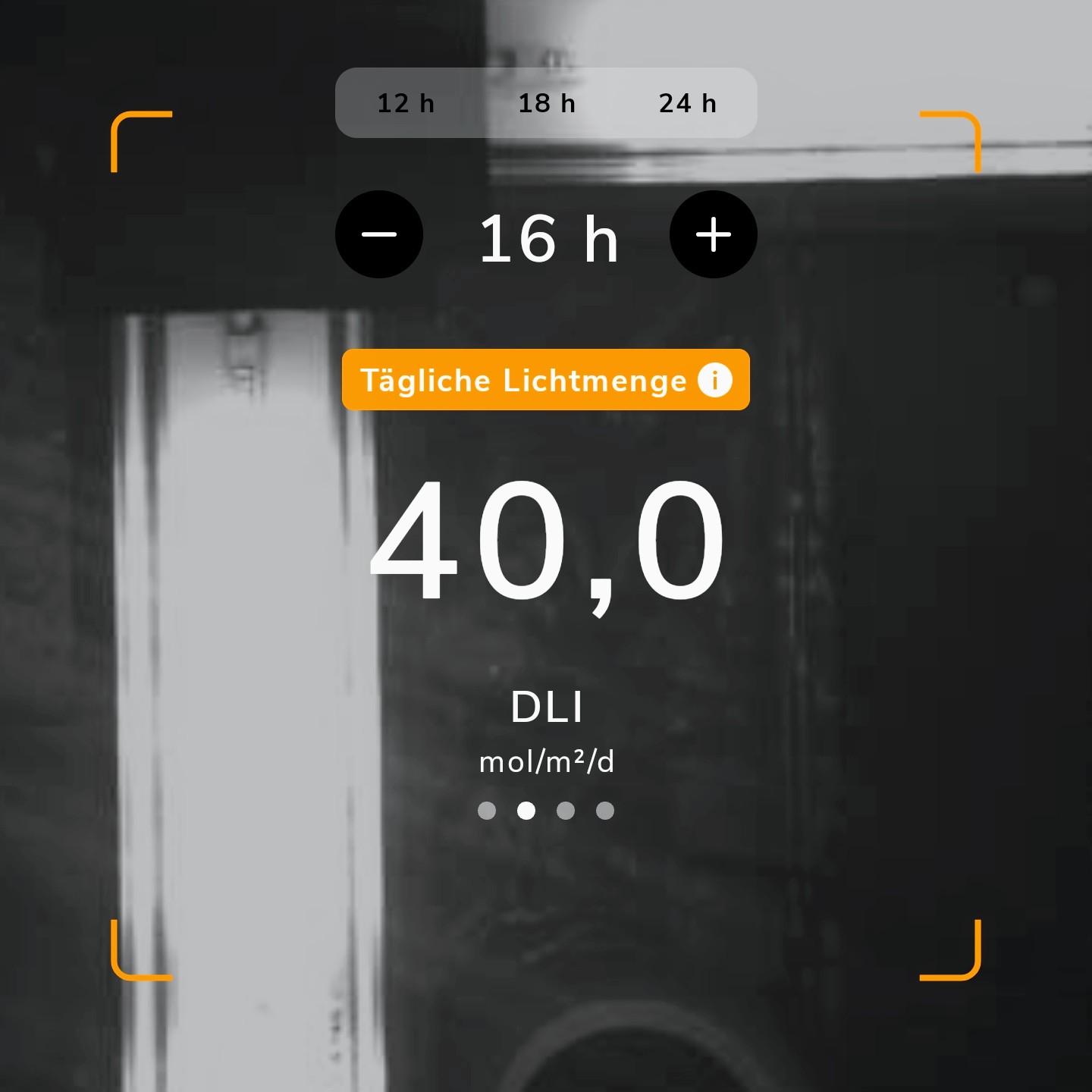Increase hours with the plus button

click(713, 234)
